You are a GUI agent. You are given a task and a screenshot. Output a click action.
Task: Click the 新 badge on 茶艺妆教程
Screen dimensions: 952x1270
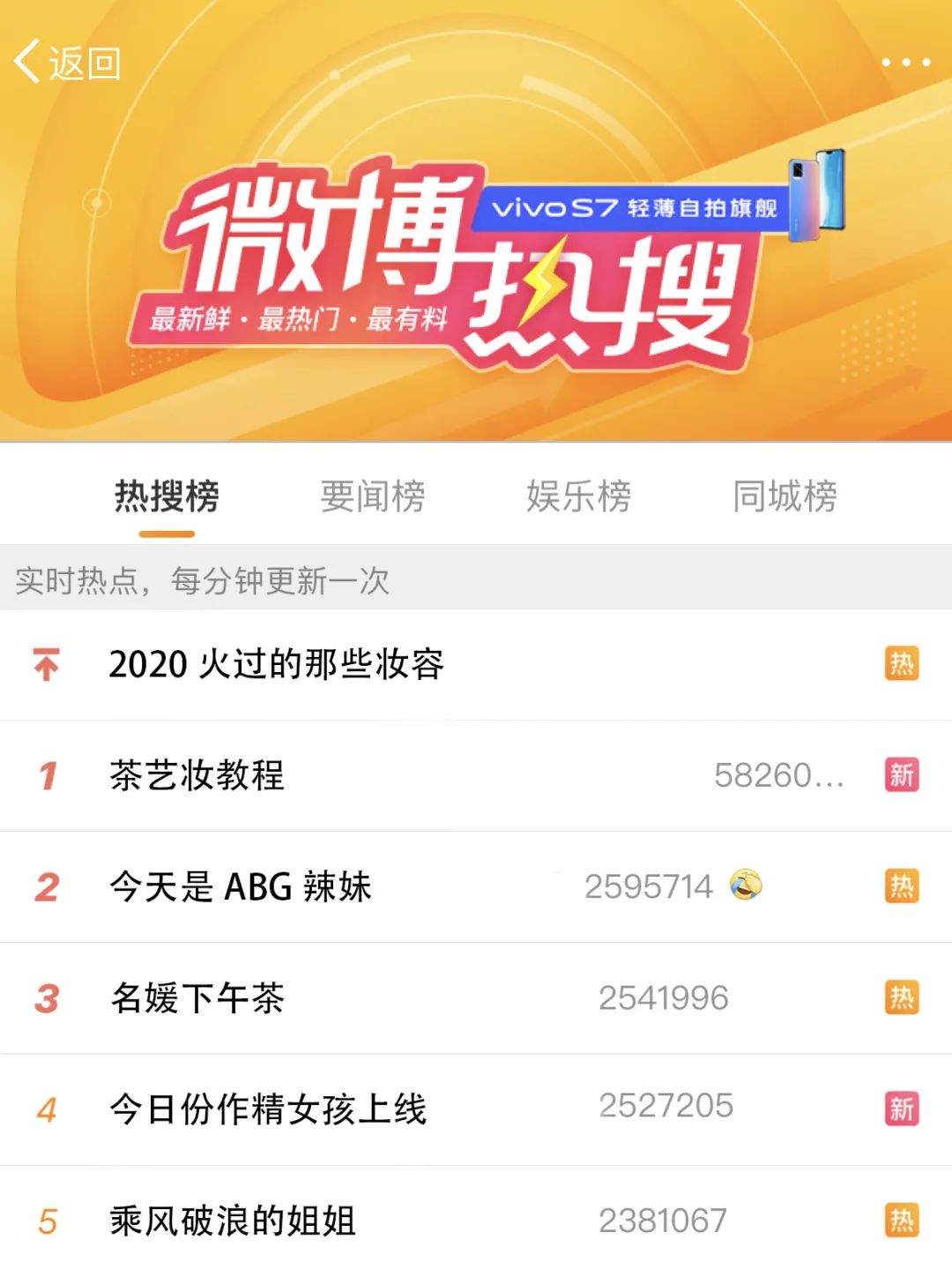click(900, 774)
